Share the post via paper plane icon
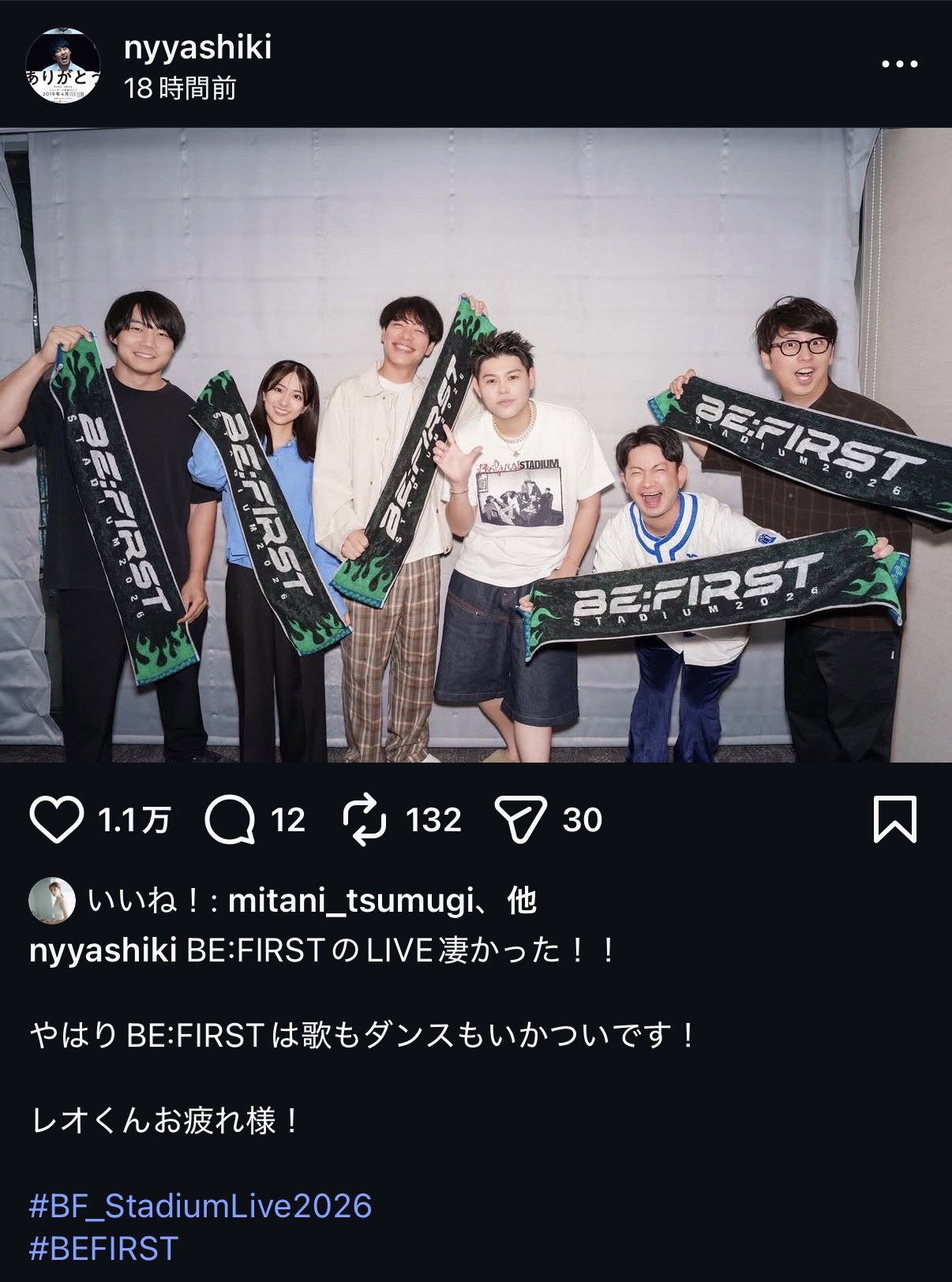Screen dimensions: 952x1282 (520, 820)
